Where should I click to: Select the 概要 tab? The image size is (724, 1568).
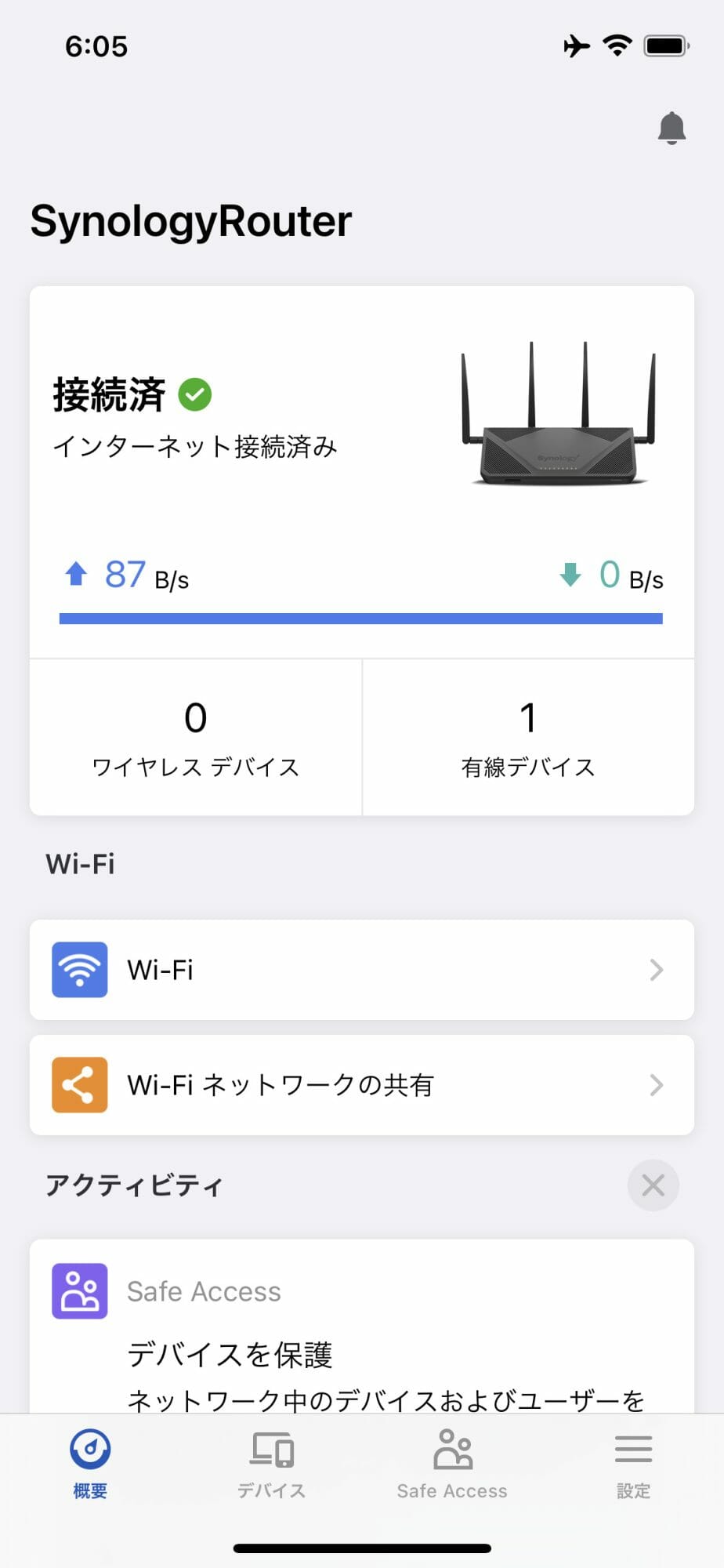coord(90,1465)
